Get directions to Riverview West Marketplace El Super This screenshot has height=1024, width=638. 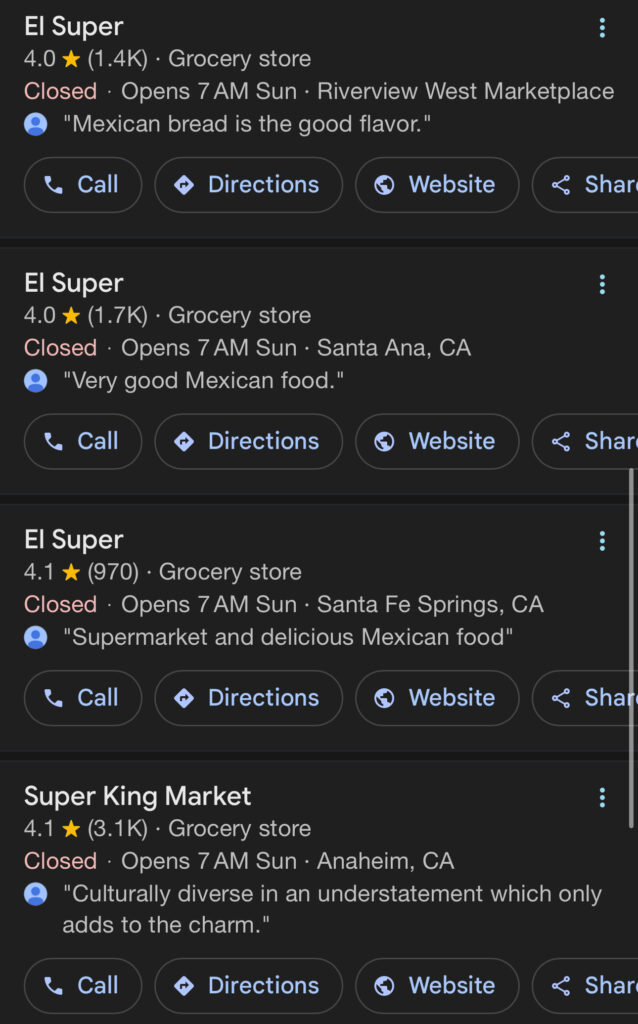point(248,185)
